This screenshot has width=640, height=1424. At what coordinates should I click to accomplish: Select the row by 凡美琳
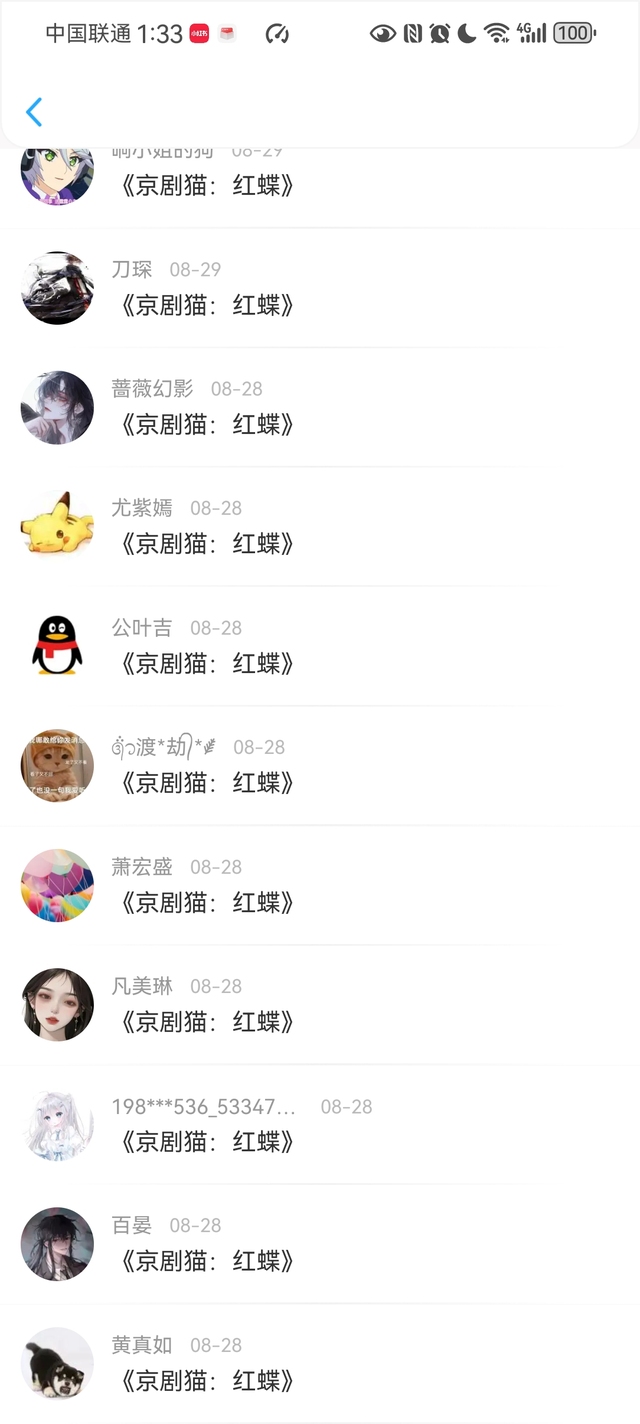point(207,1021)
